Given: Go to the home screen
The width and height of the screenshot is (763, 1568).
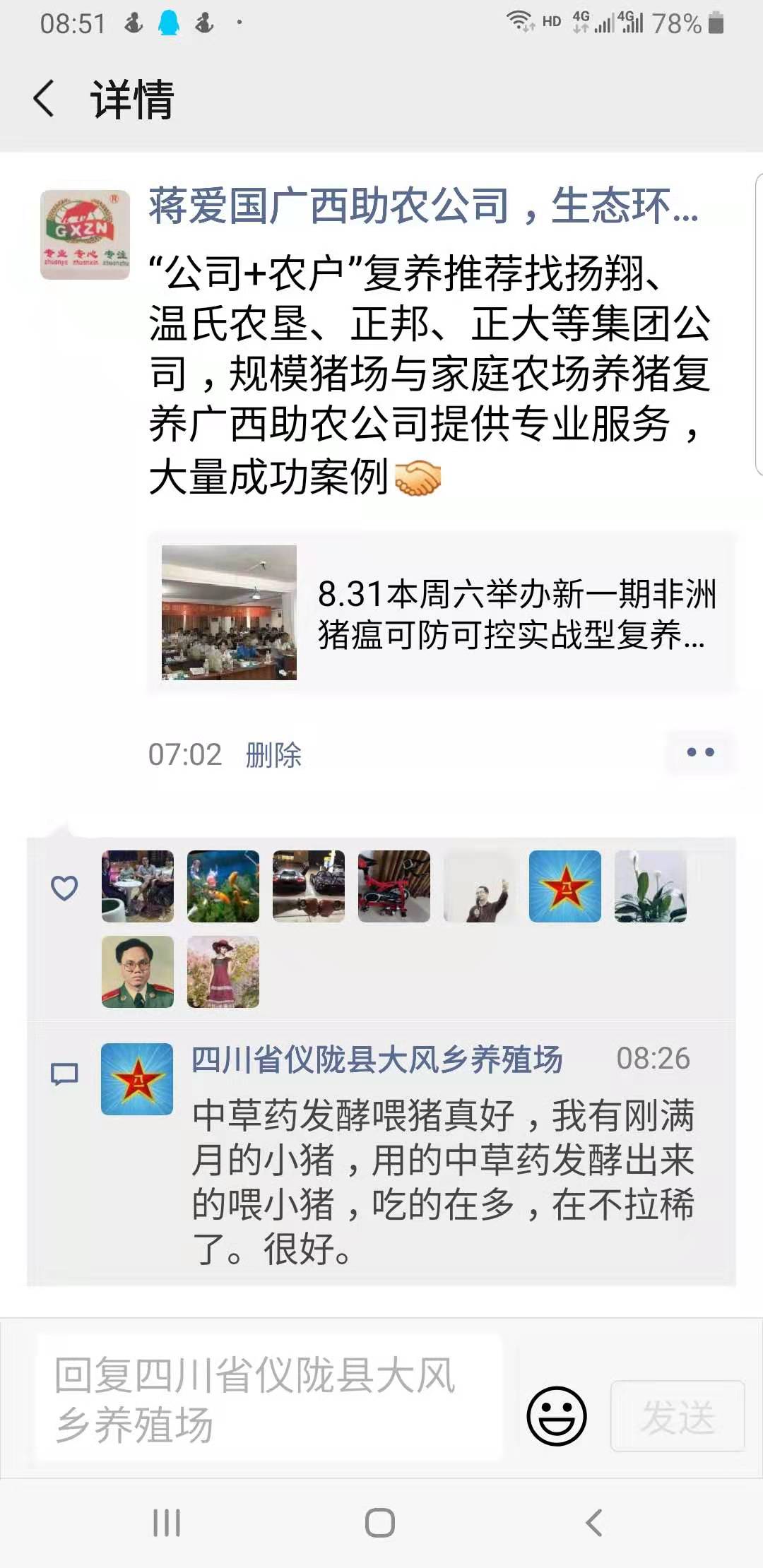Looking at the screenshot, I should pos(380,1523).
